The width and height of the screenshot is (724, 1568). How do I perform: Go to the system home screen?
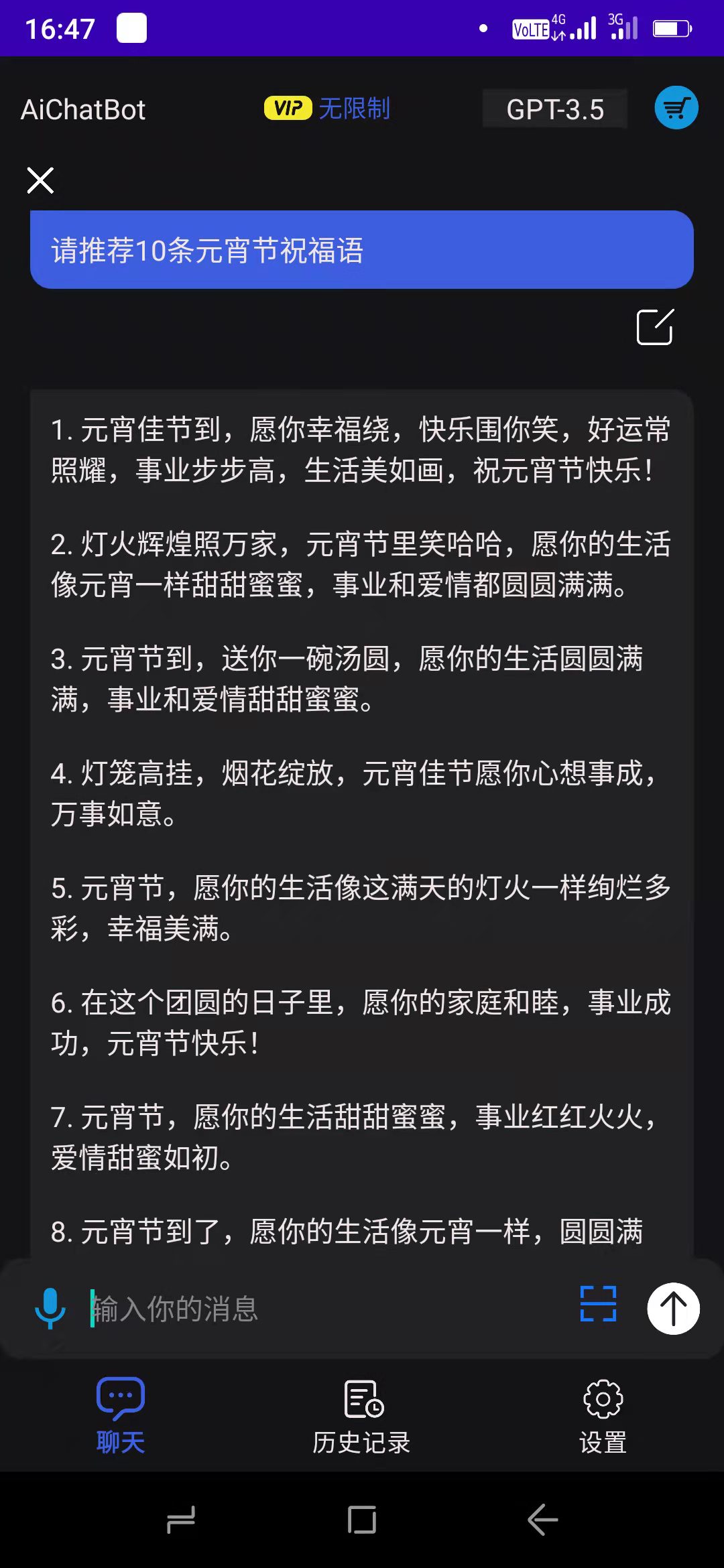[x=362, y=1520]
